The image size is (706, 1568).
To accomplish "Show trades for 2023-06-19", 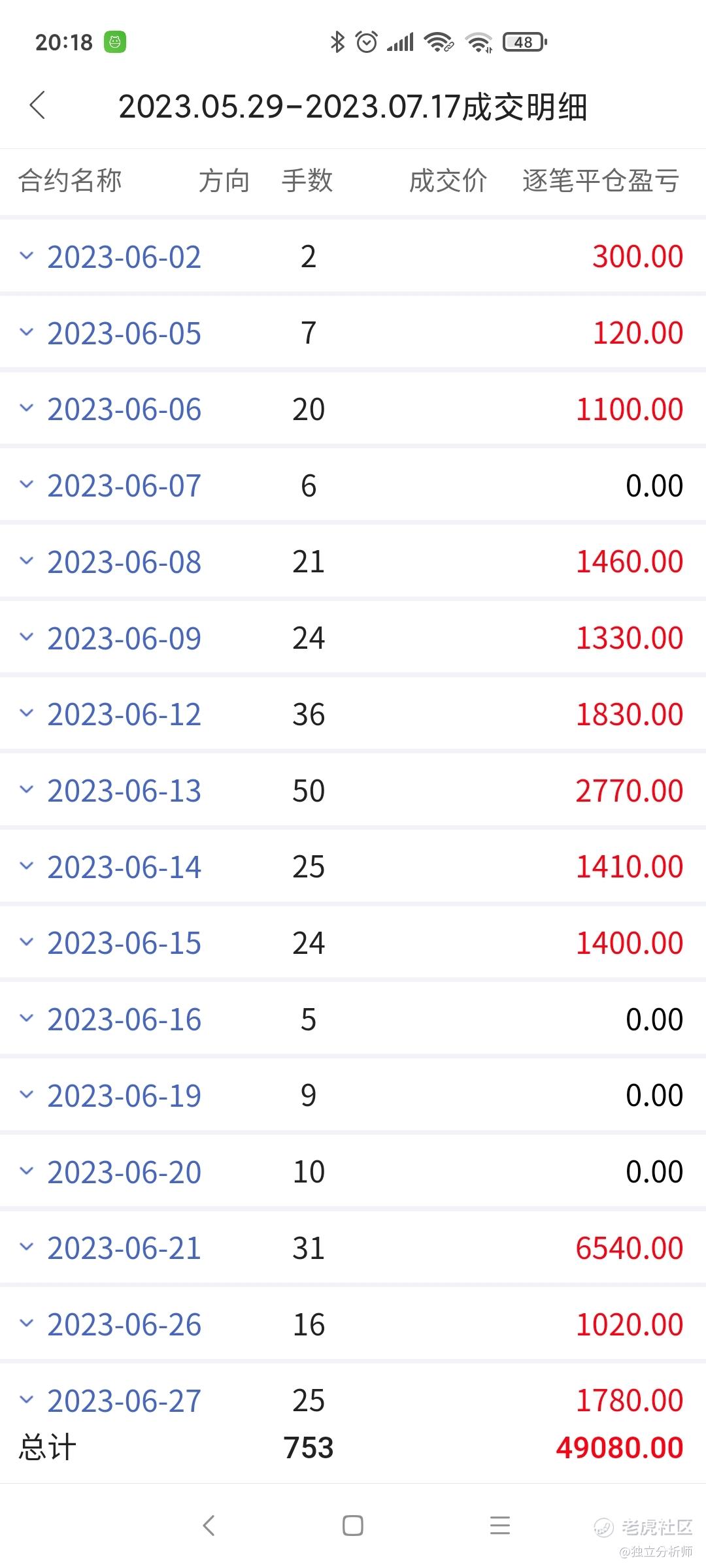I will 353,1095.
